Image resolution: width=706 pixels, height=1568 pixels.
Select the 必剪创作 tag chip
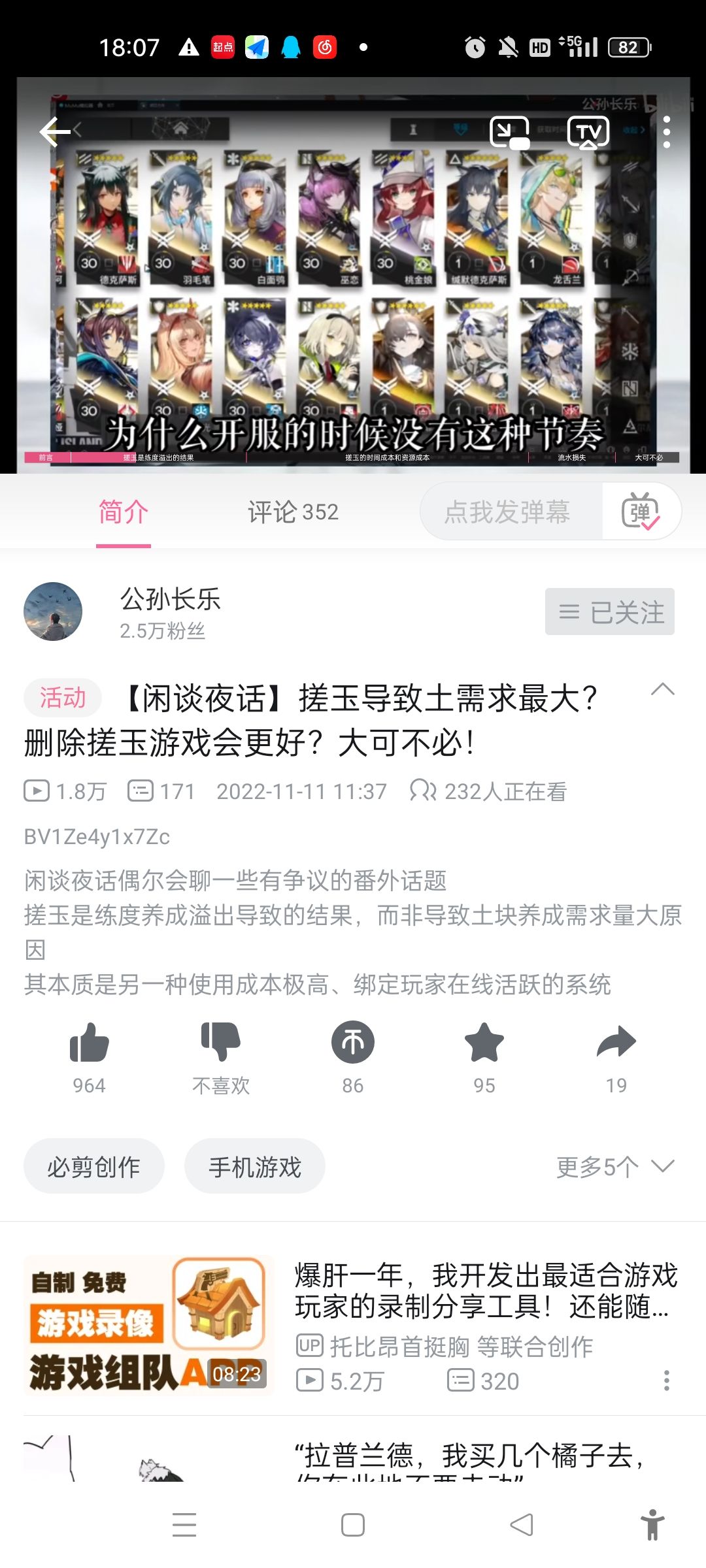click(93, 1167)
